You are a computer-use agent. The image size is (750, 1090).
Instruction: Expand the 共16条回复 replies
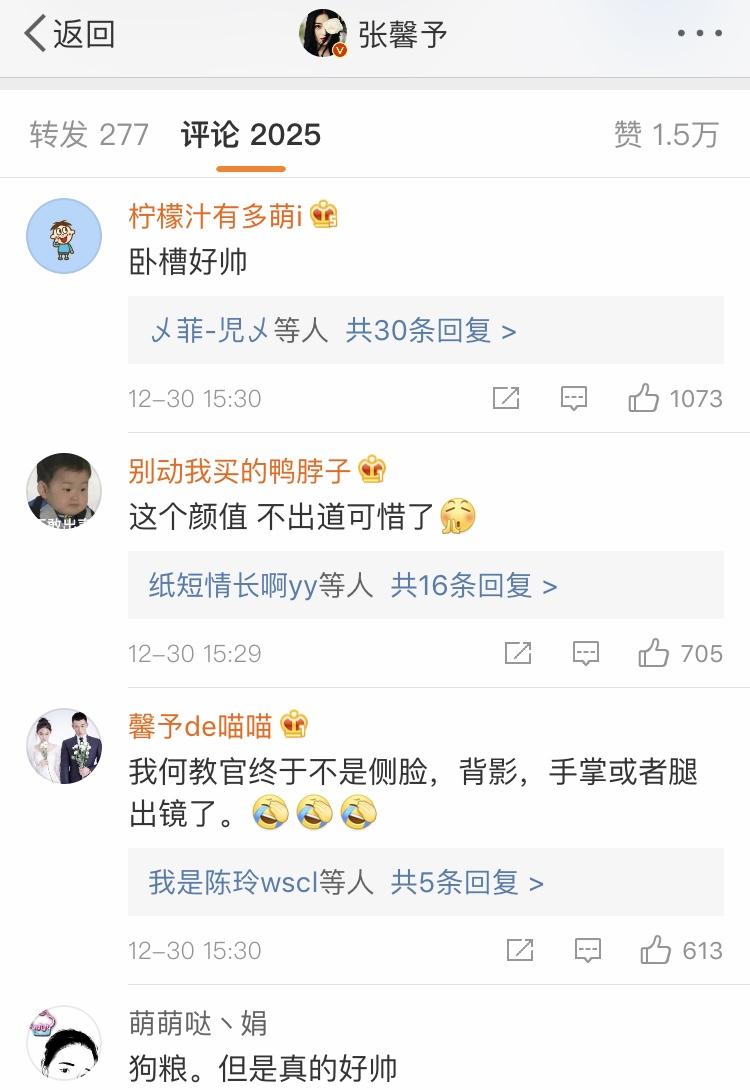point(473,585)
